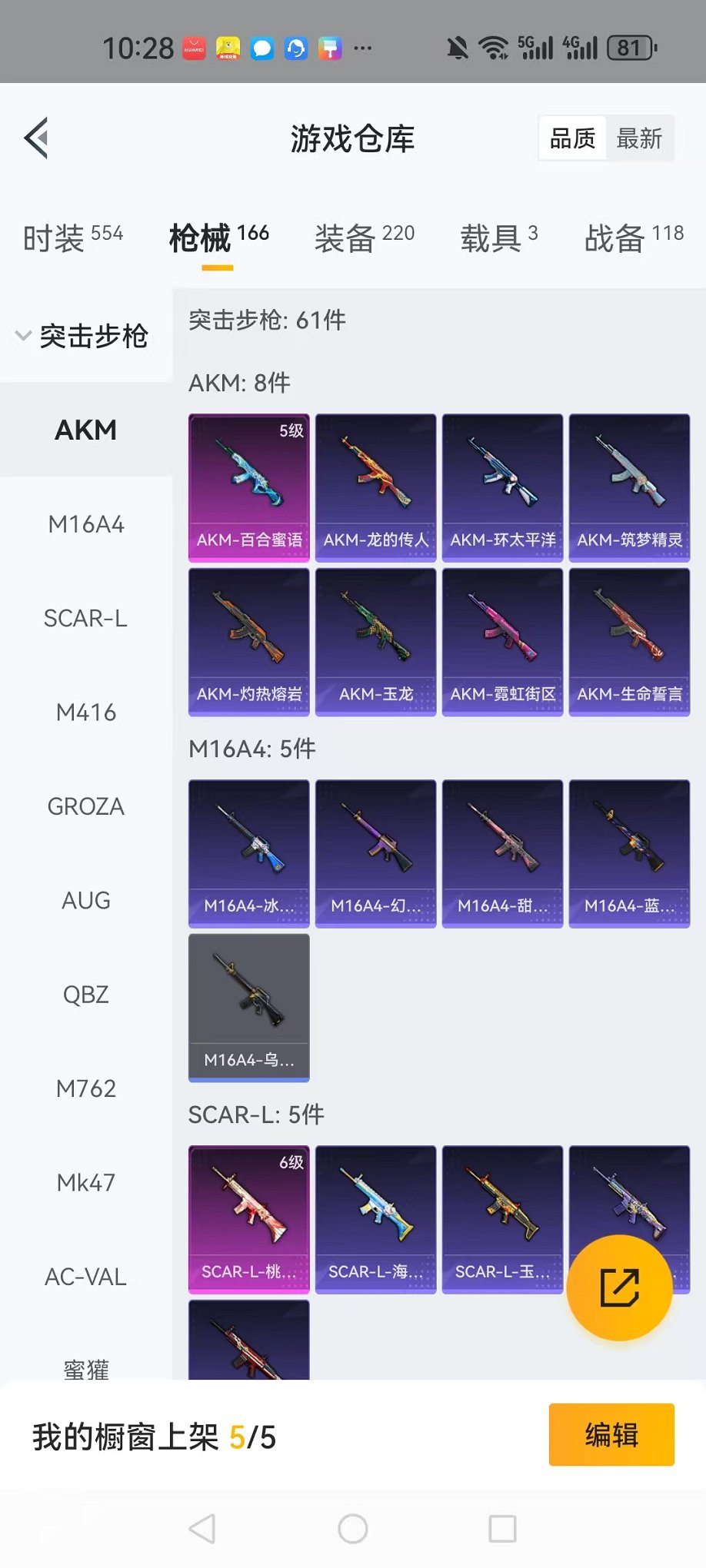View the AKM-霓虹街区 skin
This screenshot has width=706, height=1568.
pos(503,641)
